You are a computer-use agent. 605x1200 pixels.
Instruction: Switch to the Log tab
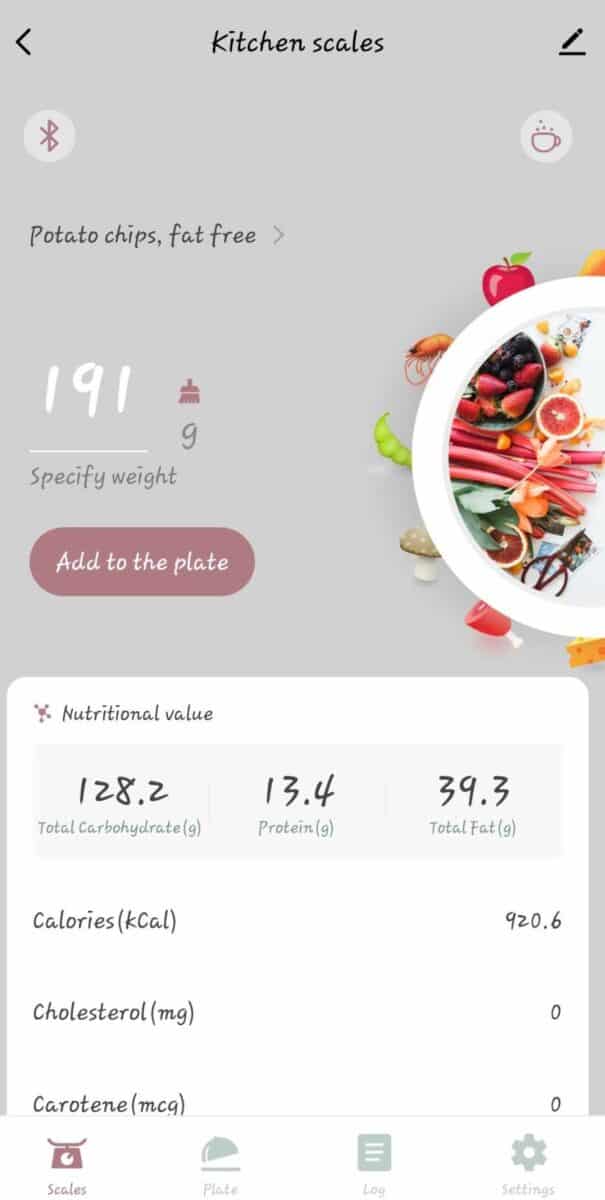point(374,1166)
